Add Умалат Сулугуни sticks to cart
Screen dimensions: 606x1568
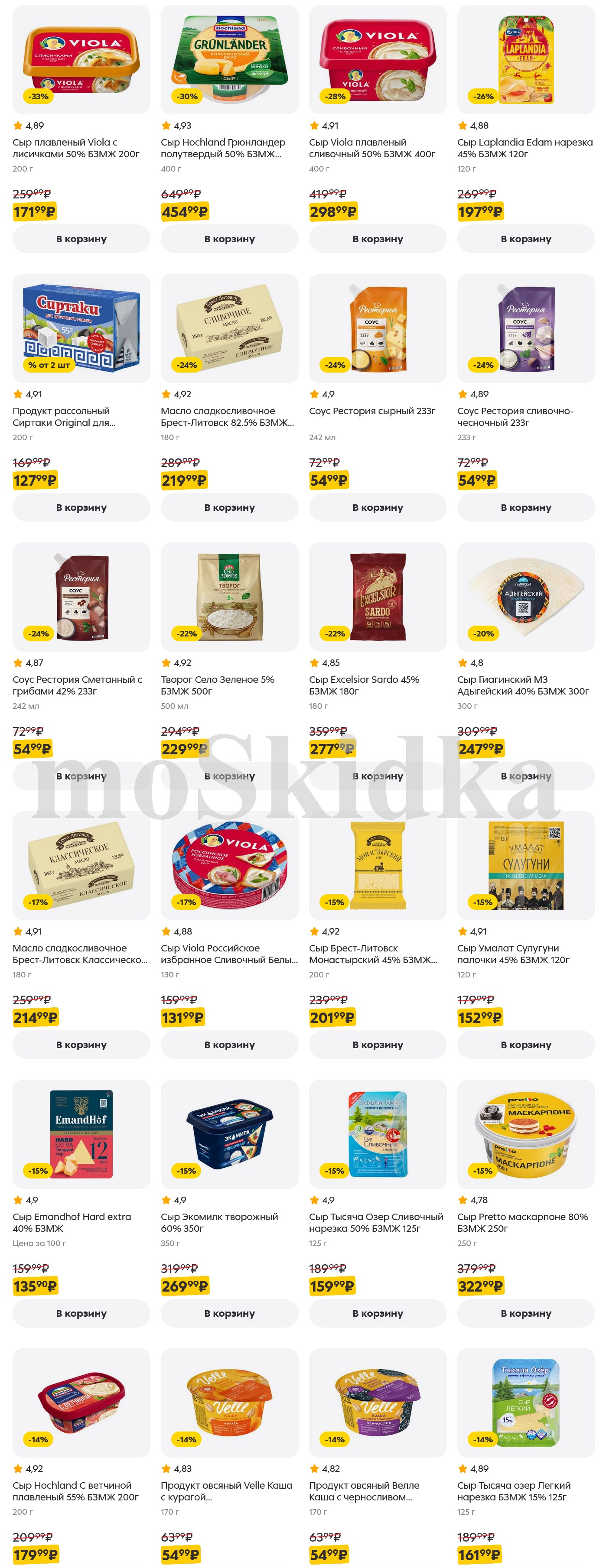pyautogui.click(x=526, y=1045)
